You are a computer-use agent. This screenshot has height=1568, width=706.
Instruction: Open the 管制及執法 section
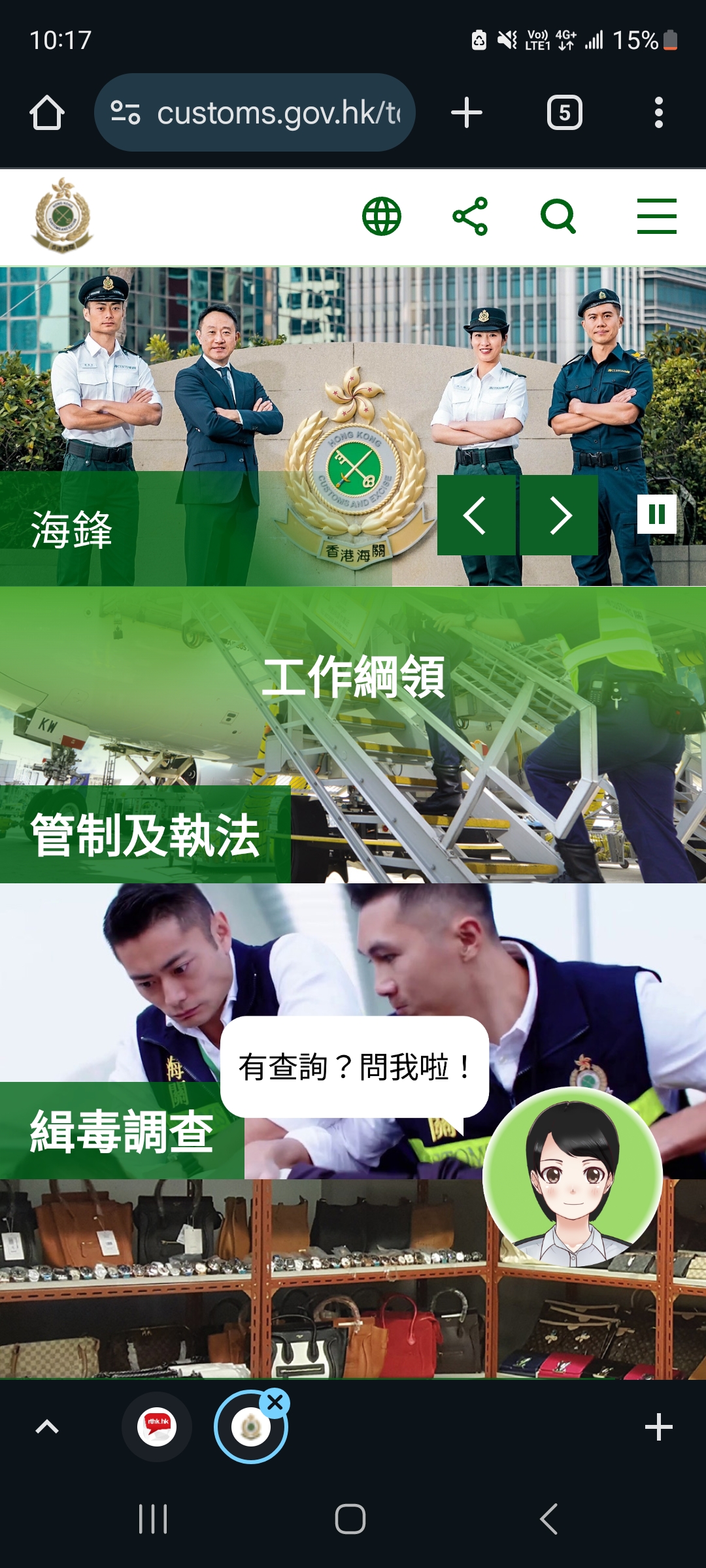click(x=145, y=835)
